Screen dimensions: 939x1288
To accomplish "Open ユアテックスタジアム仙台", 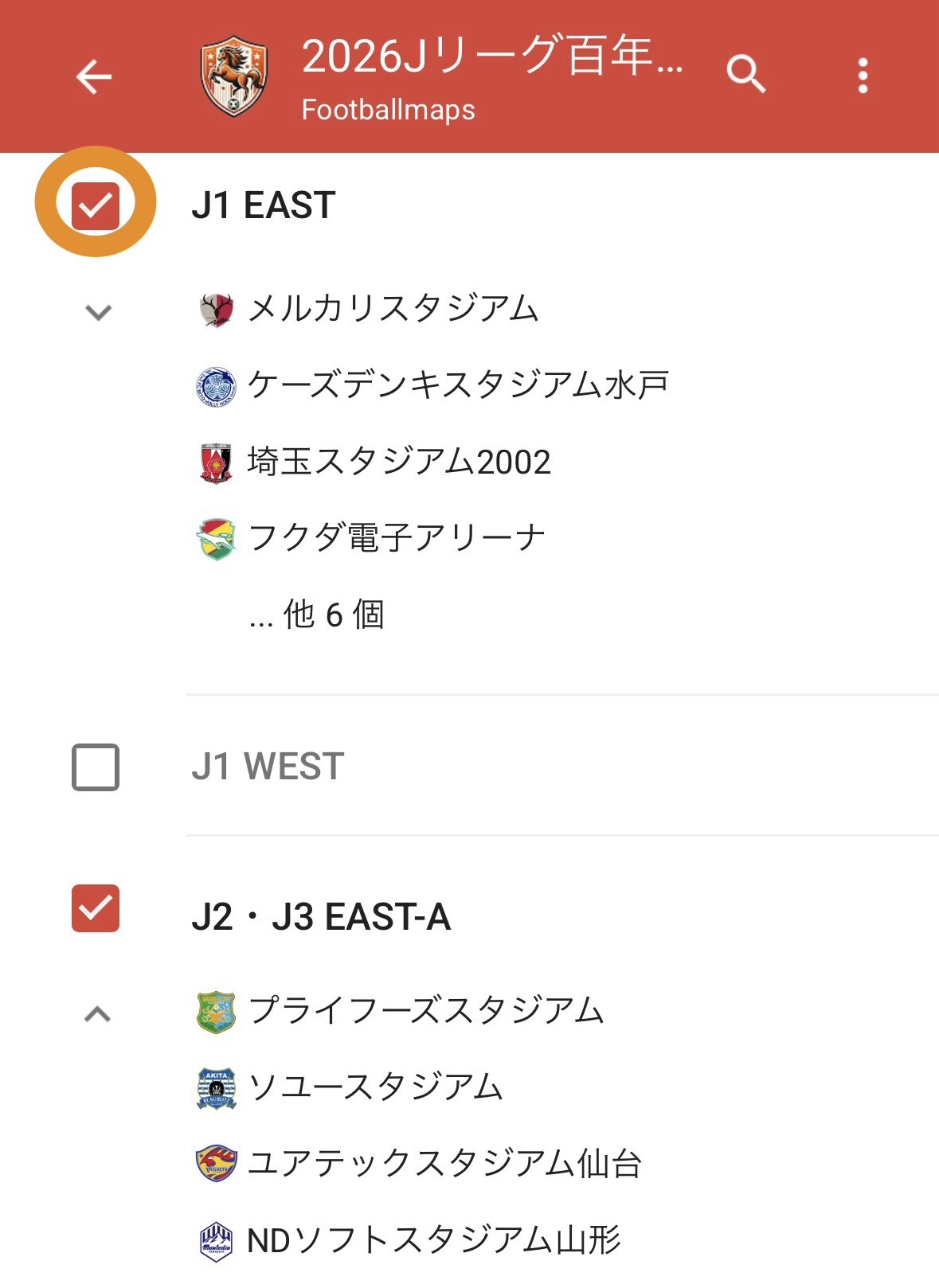I will [444, 1164].
